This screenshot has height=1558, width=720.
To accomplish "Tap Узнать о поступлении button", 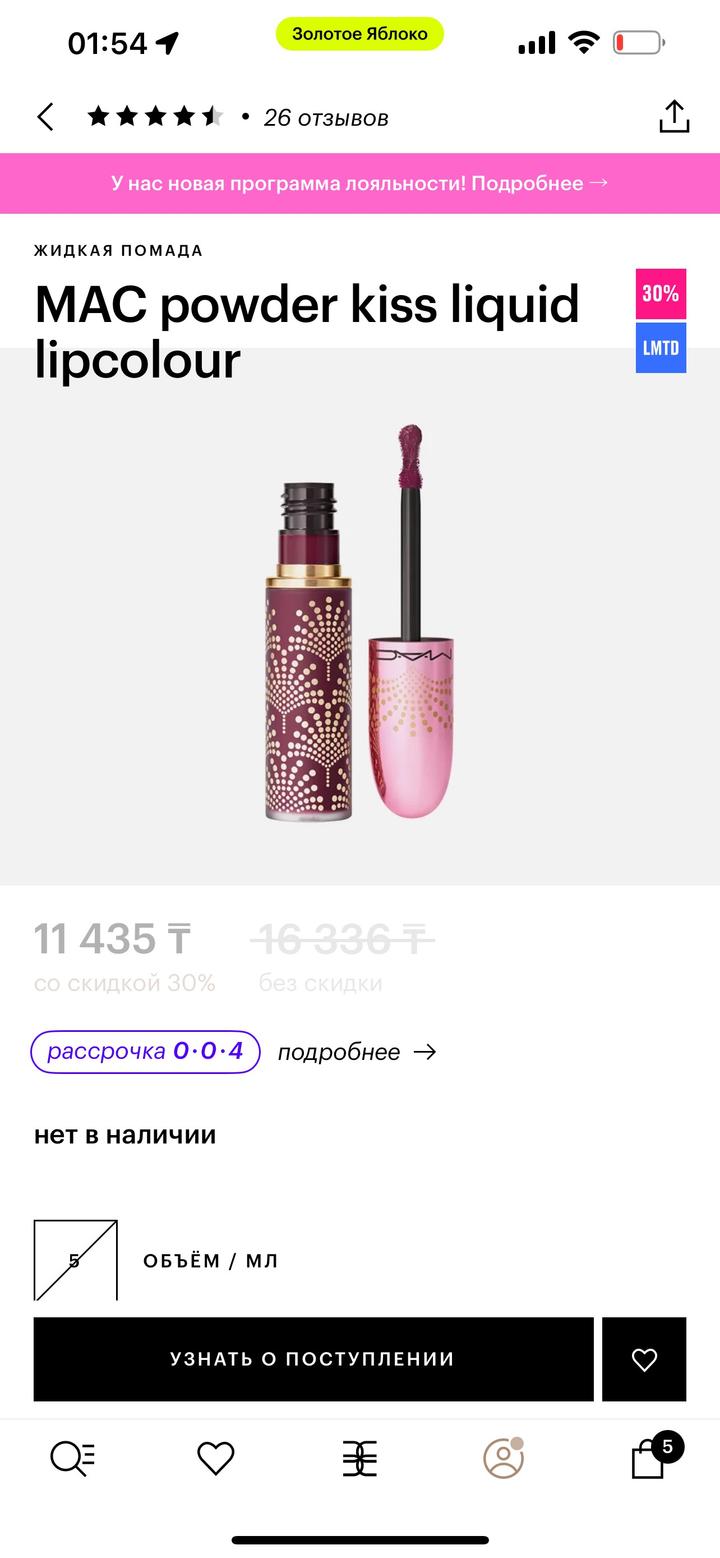I will tap(313, 1359).
